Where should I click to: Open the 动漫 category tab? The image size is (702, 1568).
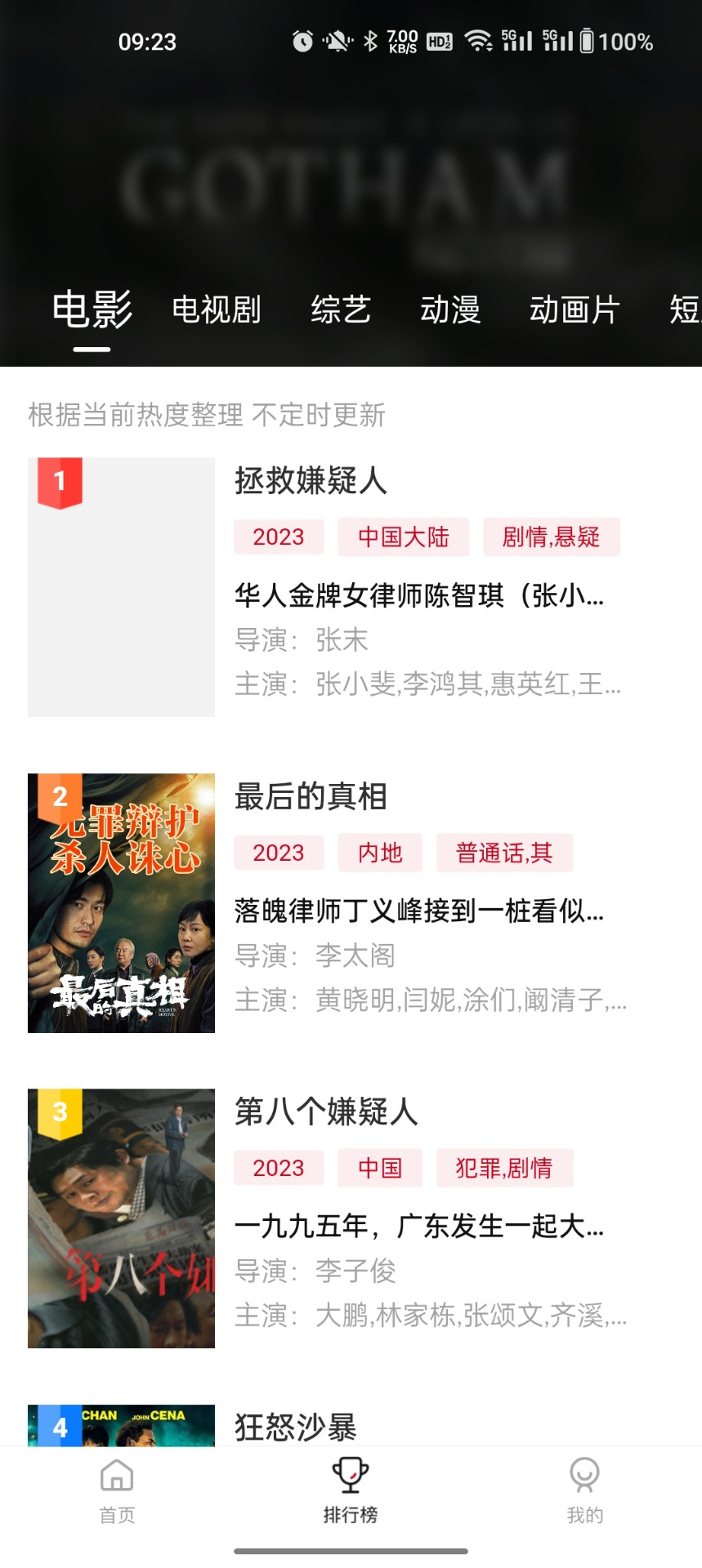click(x=450, y=310)
